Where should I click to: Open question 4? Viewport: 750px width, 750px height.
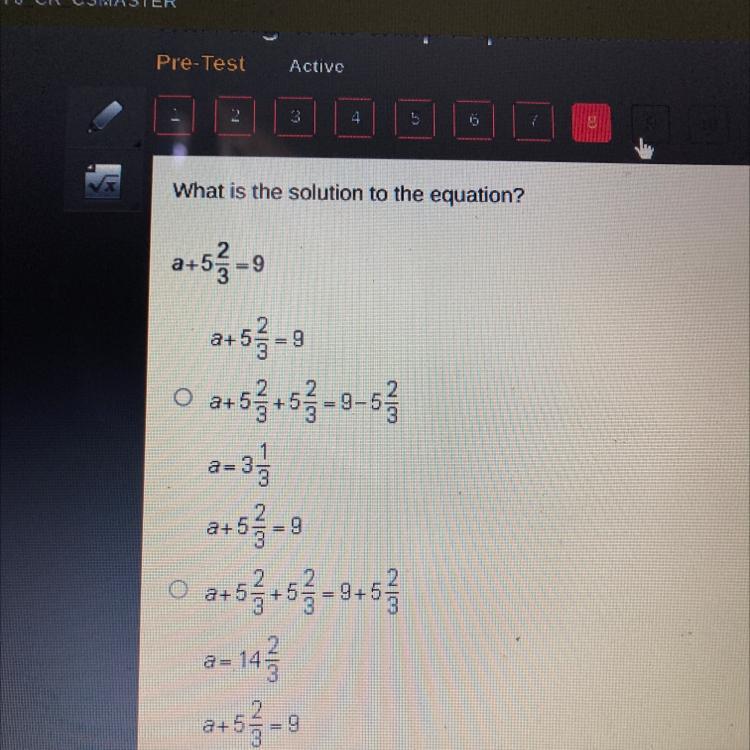point(354,118)
